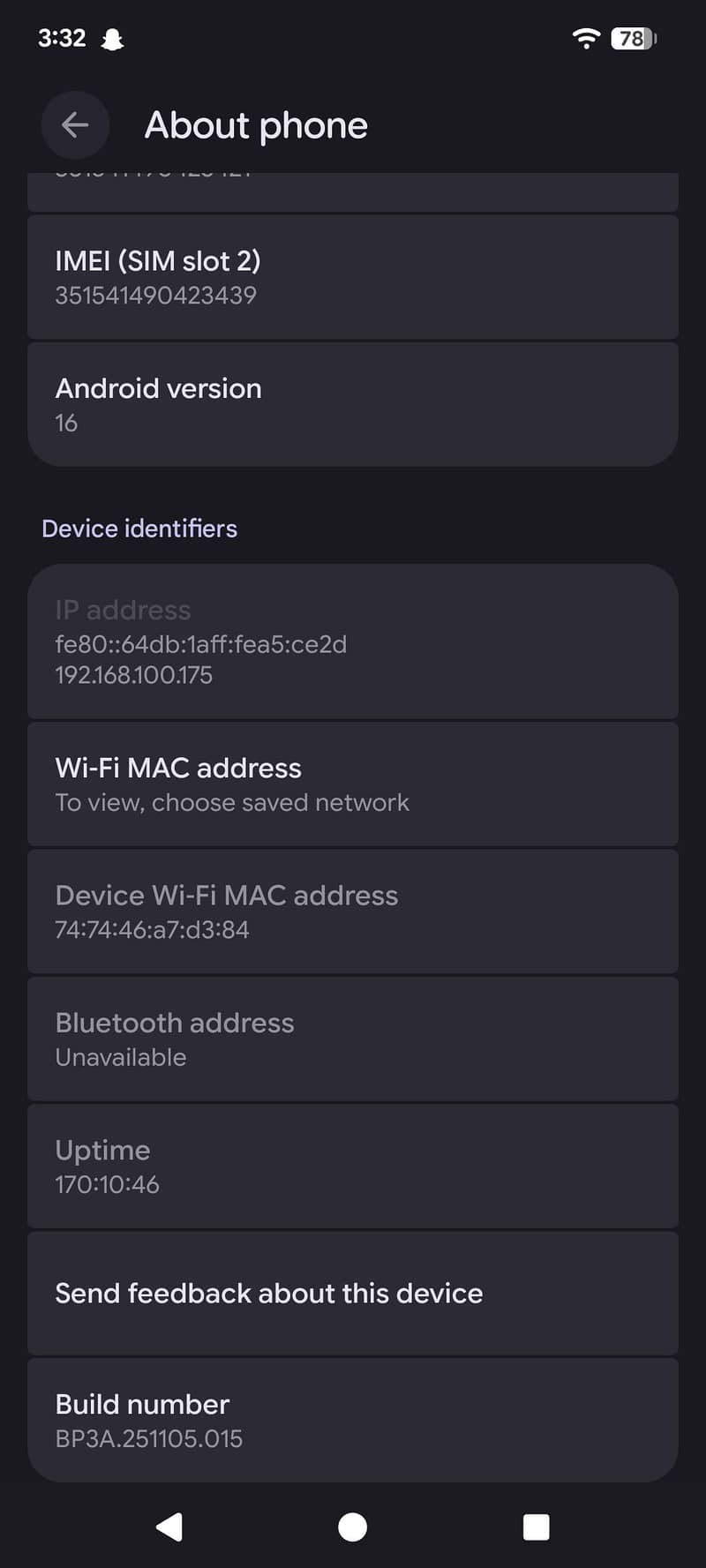Viewport: 706px width, 1568px height.
Task: Select the IP address entry
Action: coord(353,641)
